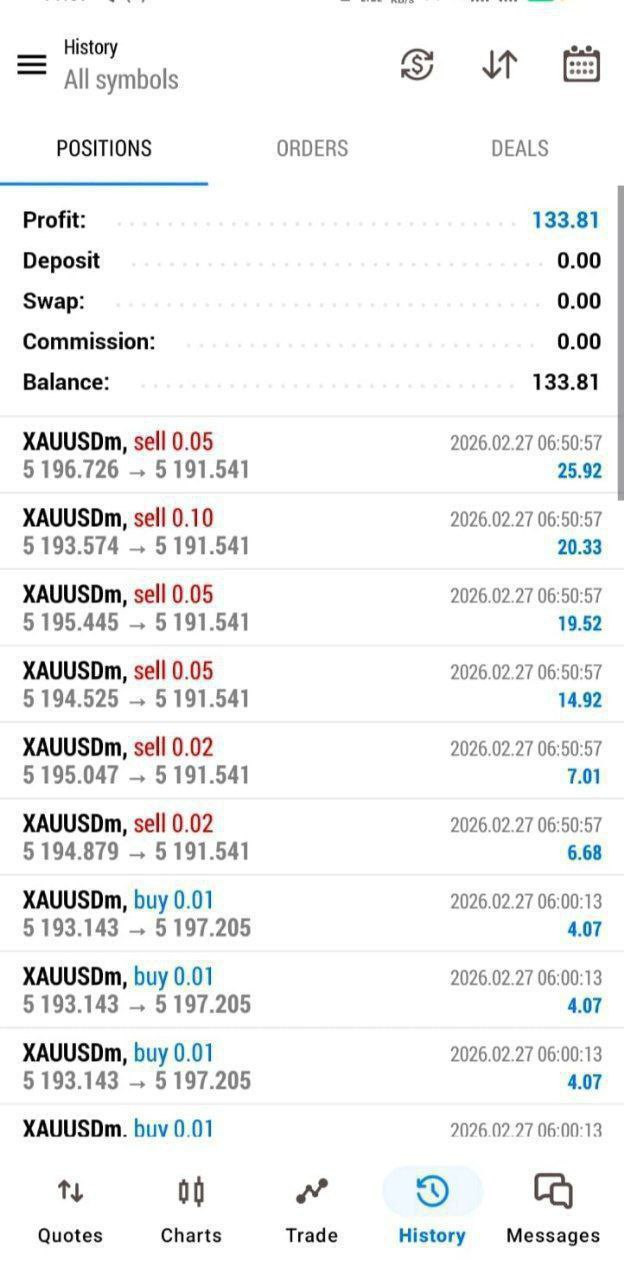Screen dimensions: 624x1280
Task: Open the sell 0.02 position with 6.68 profit
Action: 311,838
